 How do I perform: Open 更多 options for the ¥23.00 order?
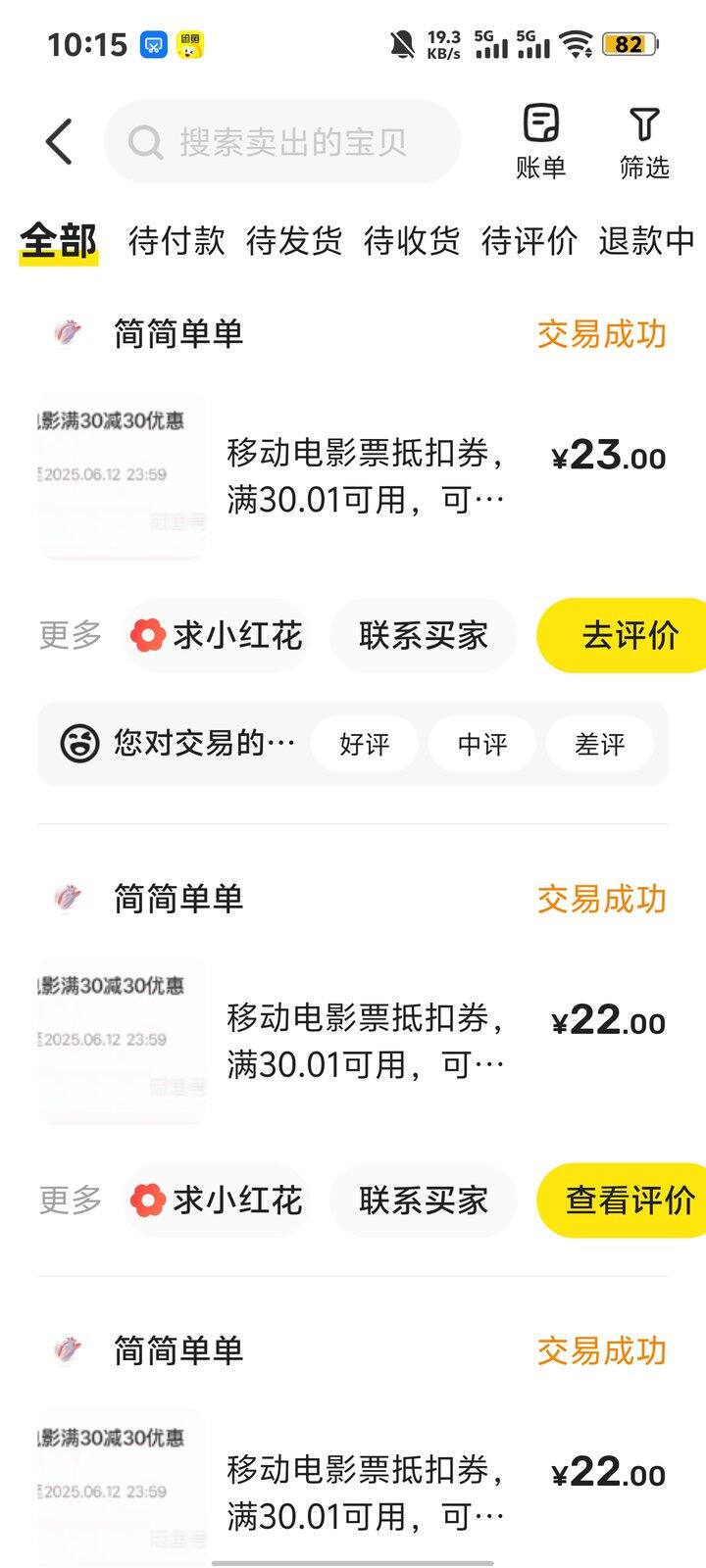click(x=71, y=635)
